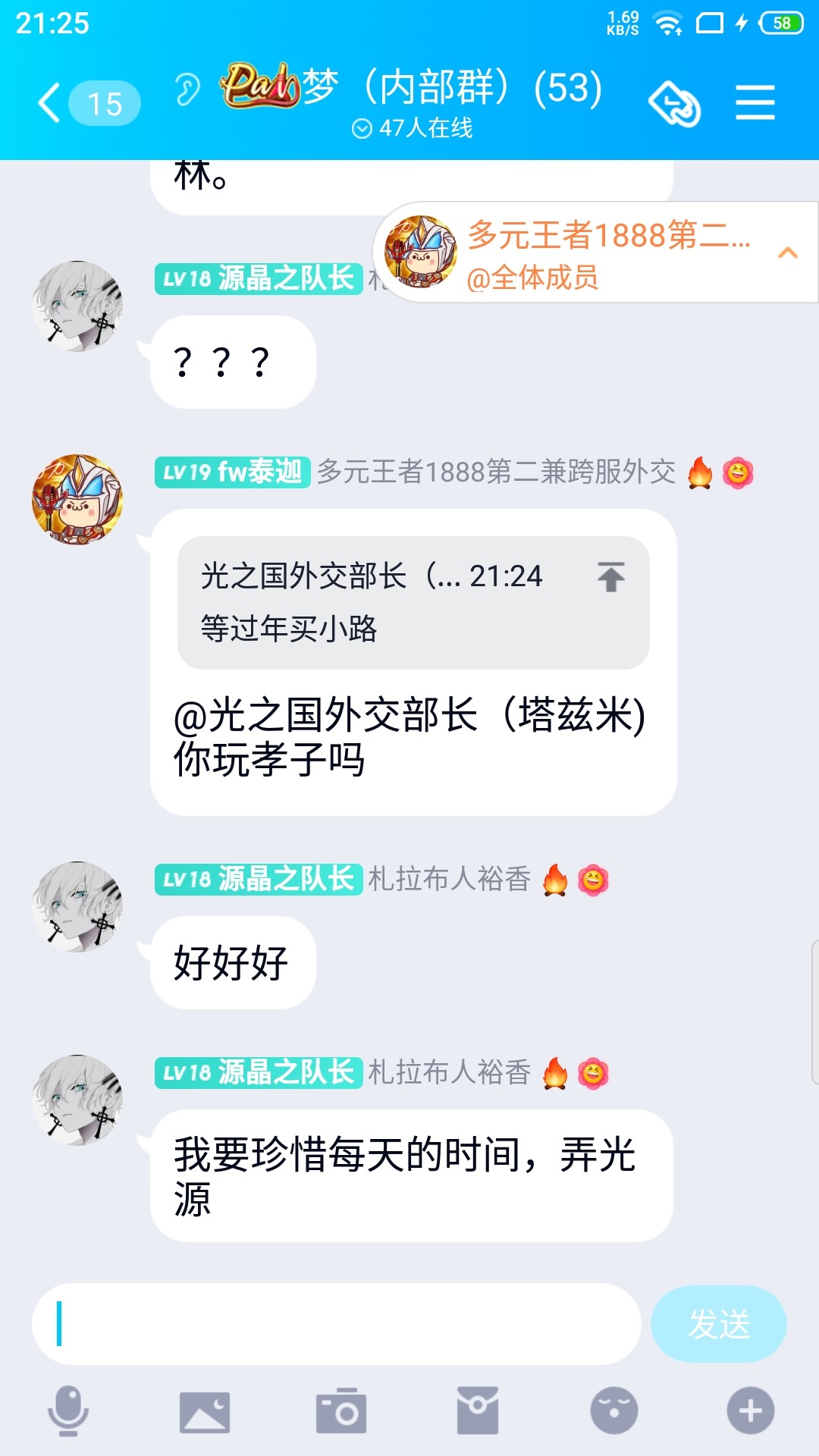Focus the message input field
819x1456 pixels.
tap(337, 1324)
